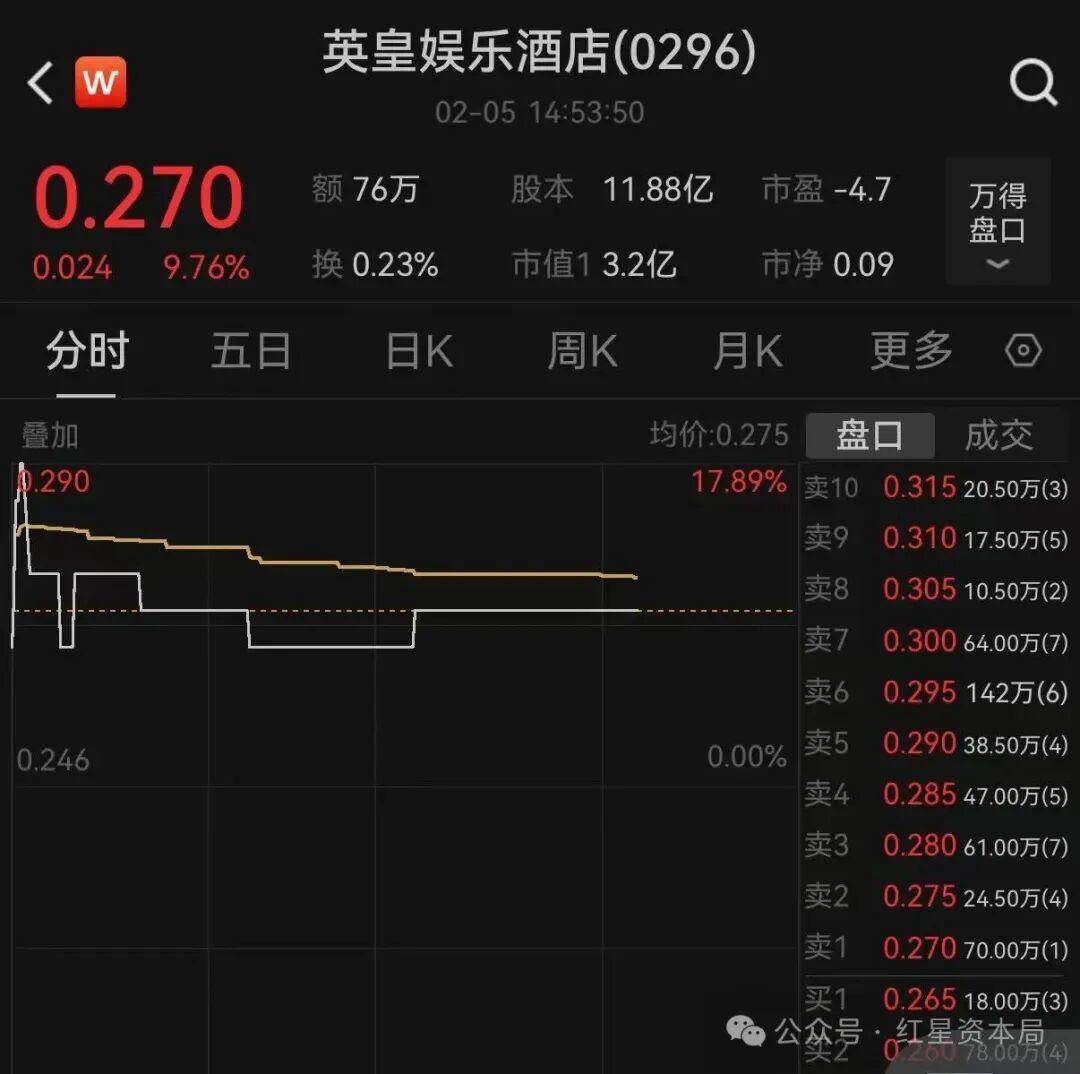Switch to the 成交 trades tab
This screenshot has height=1074, width=1080.
coord(997,436)
